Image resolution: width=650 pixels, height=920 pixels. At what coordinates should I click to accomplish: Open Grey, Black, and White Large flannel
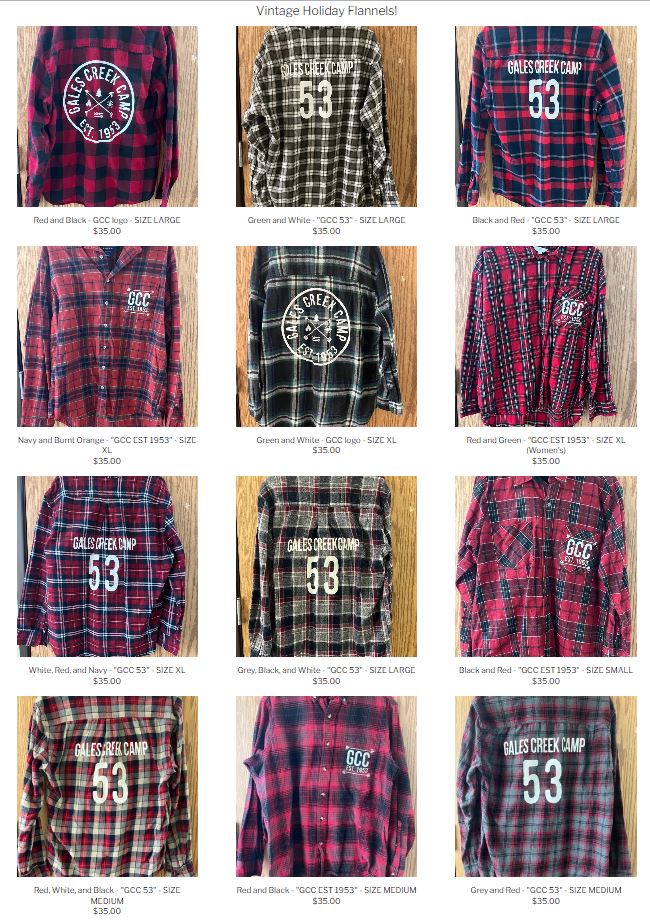pyautogui.click(x=326, y=566)
